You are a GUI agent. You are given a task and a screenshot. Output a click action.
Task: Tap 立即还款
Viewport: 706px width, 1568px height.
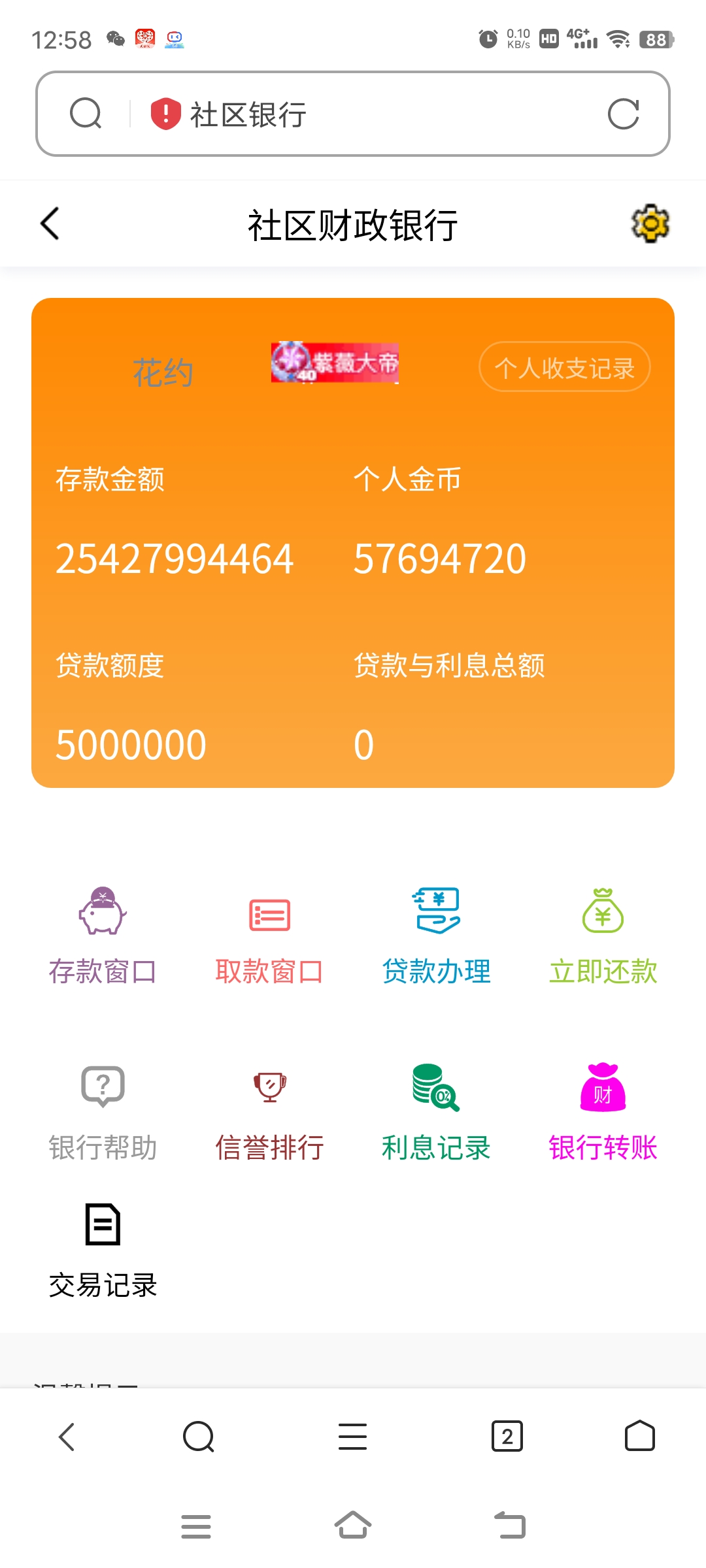[603, 936]
